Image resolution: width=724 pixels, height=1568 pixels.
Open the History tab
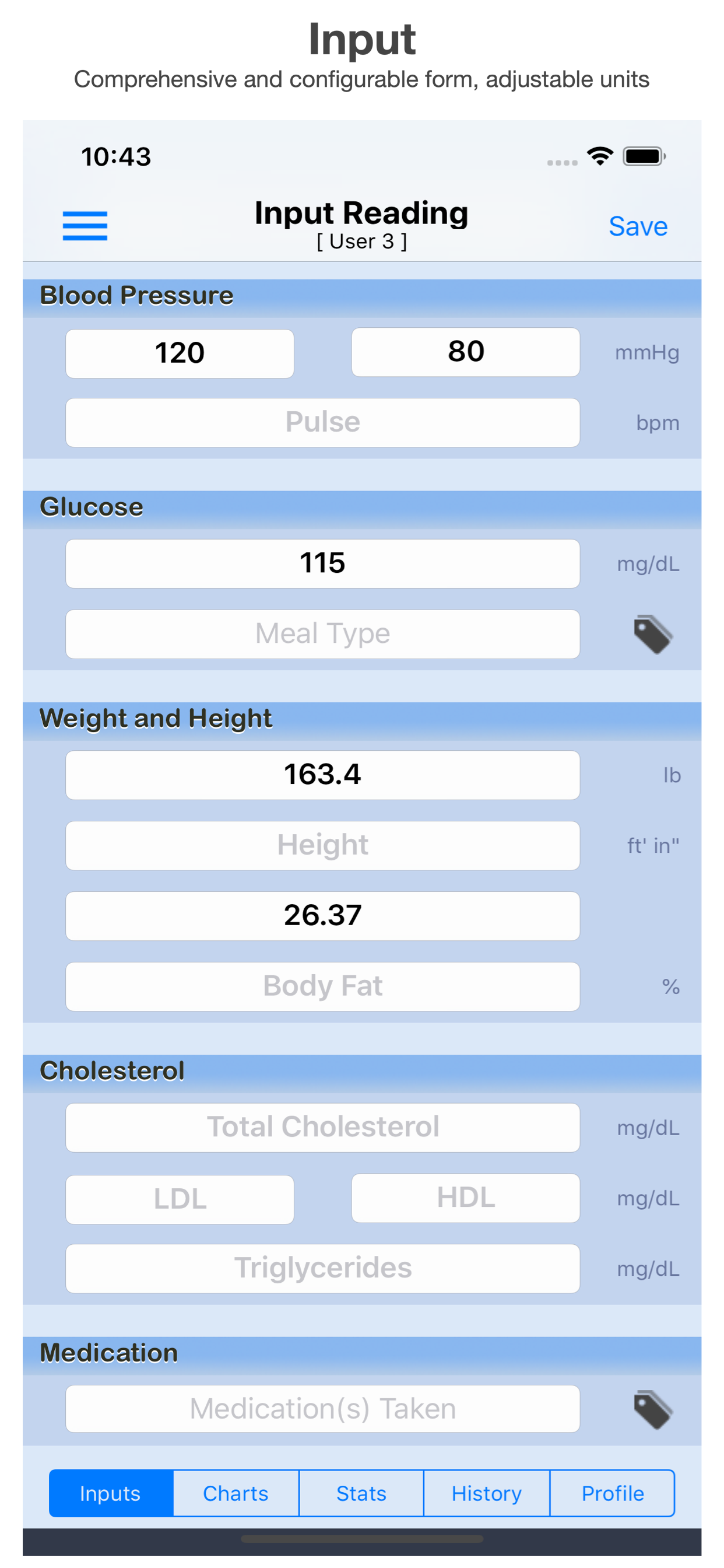pyautogui.click(x=486, y=1493)
